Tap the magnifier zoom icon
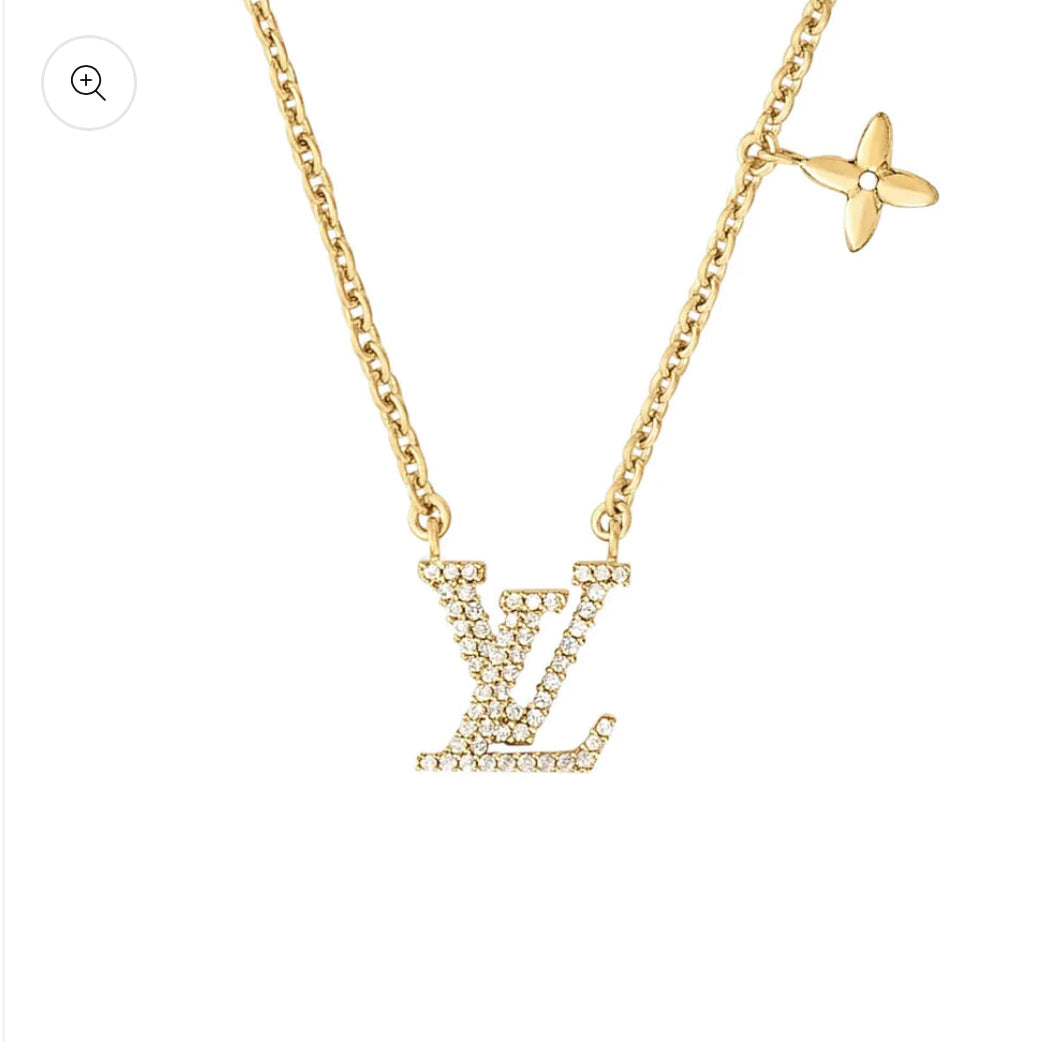Image resolution: width=1057 pixels, height=1042 pixels. (88, 83)
